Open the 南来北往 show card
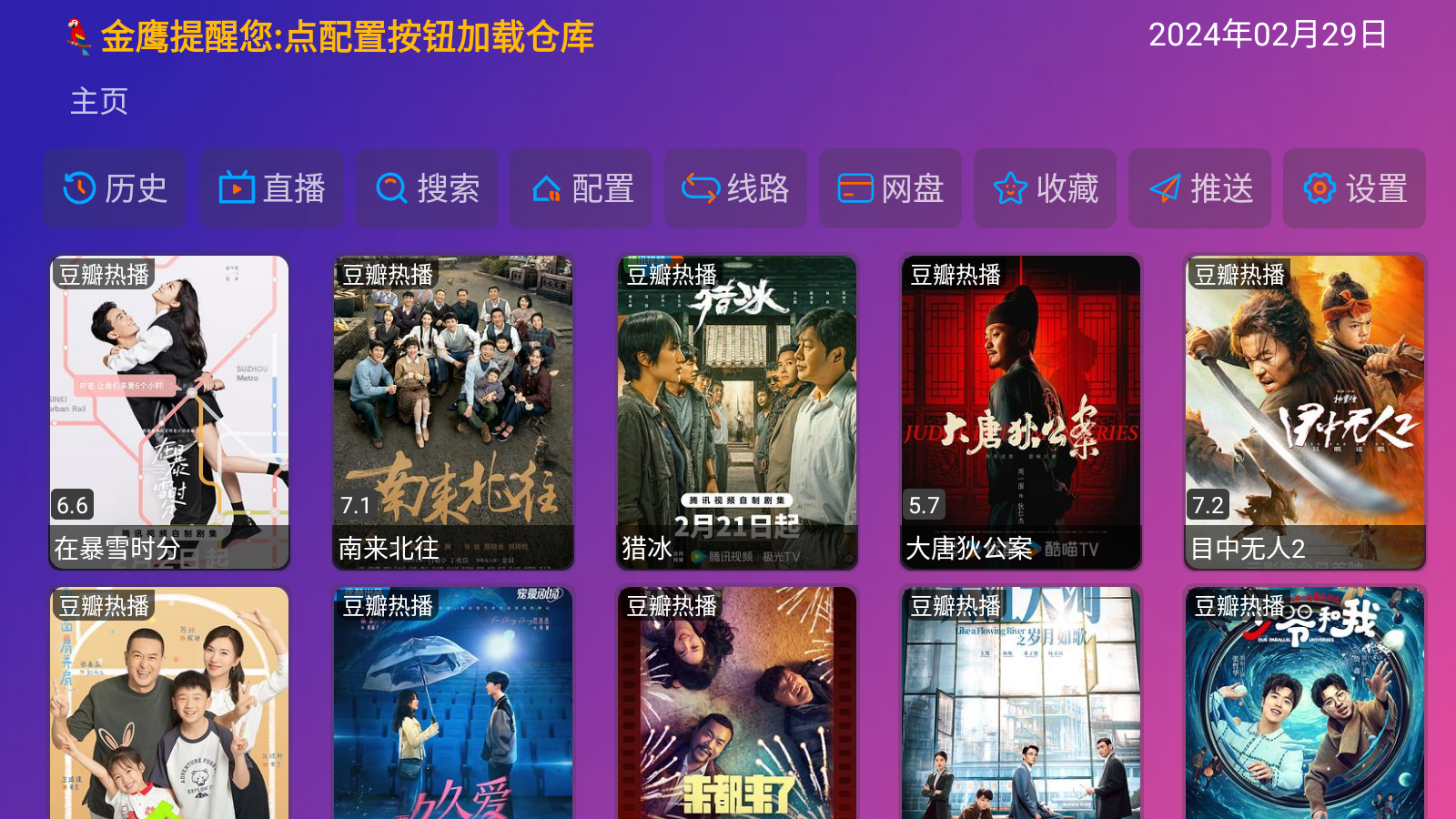This screenshot has width=1456, height=819. coord(453,412)
